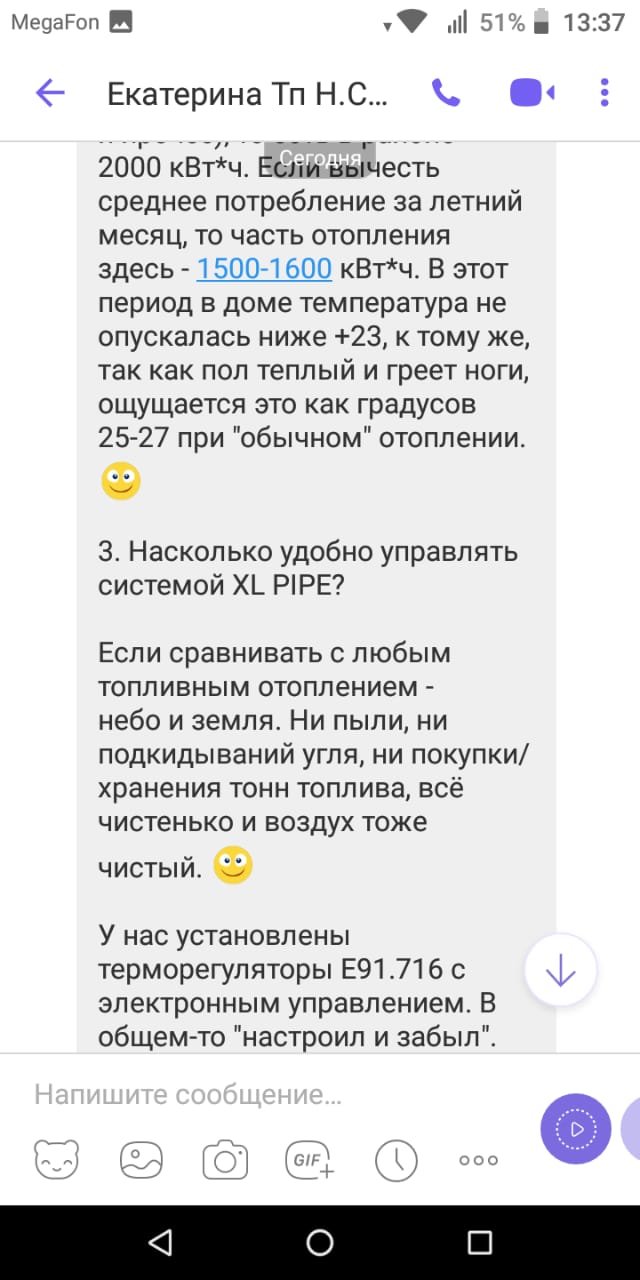Screen dimensions: 640x1280
Task: Open chat info for Екатерина Тп Н.С...
Action: click(246, 95)
